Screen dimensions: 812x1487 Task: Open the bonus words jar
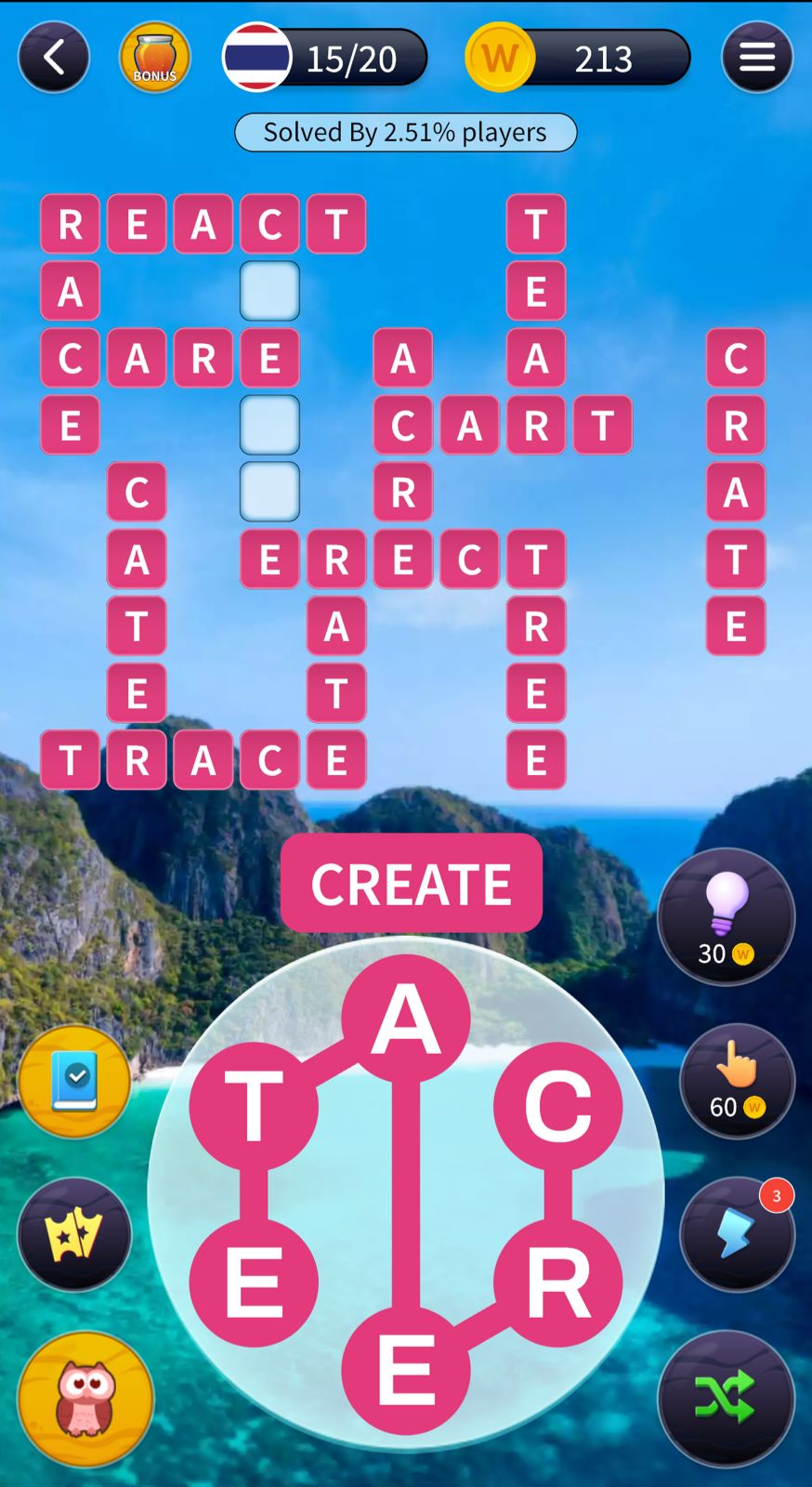click(x=155, y=58)
